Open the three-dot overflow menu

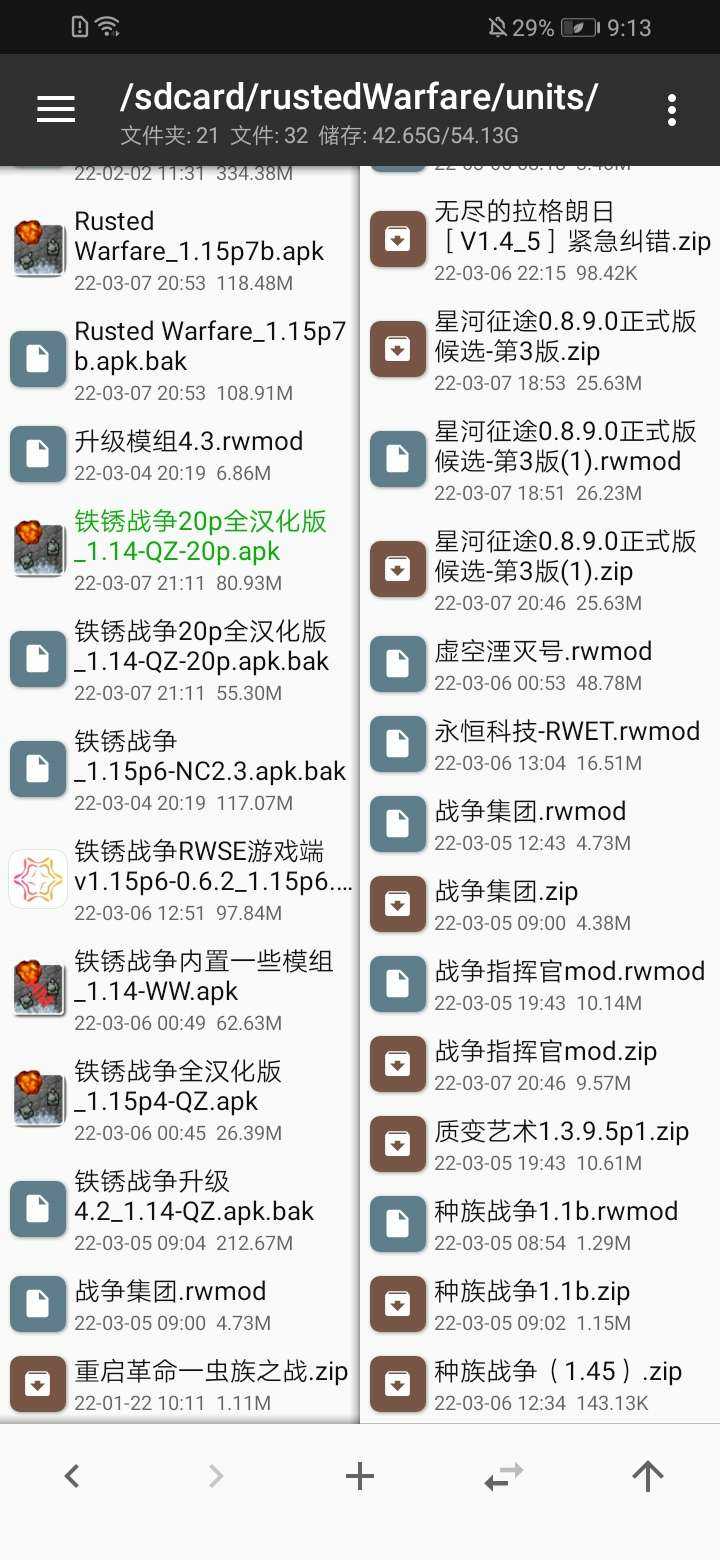pyautogui.click(x=671, y=109)
